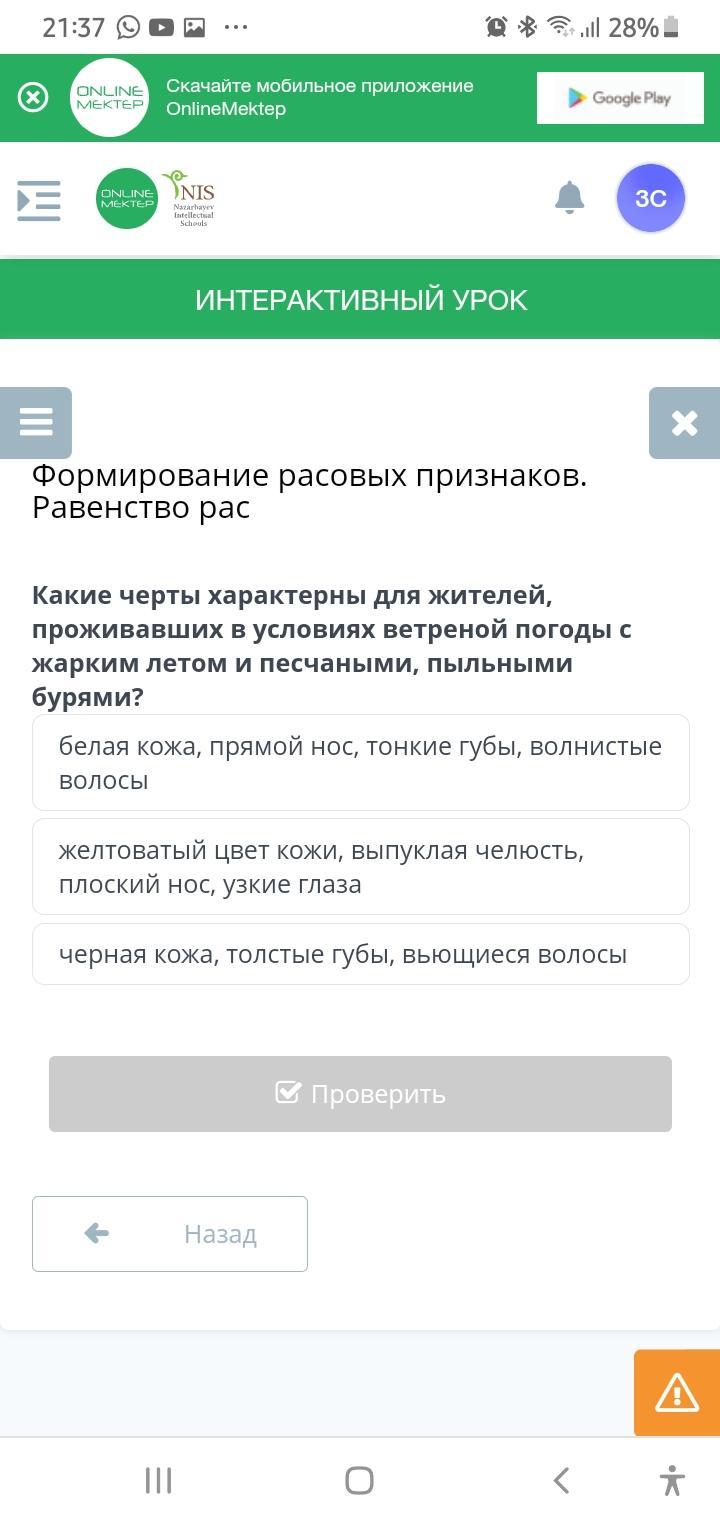Select answer "желтоватый цвет кожи"
The height and width of the screenshot is (1520, 720).
point(360,867)
